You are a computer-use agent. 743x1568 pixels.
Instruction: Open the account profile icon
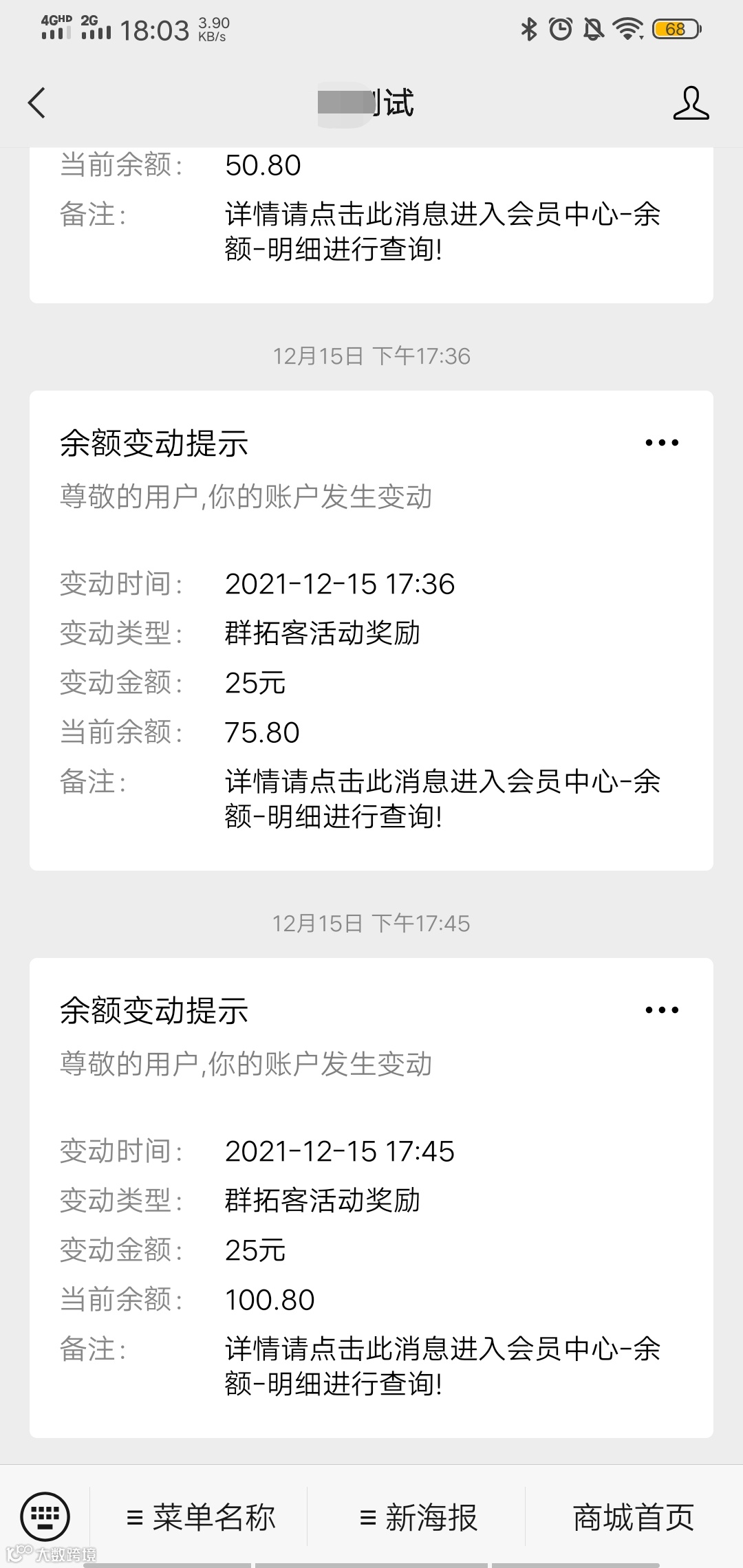691,103
